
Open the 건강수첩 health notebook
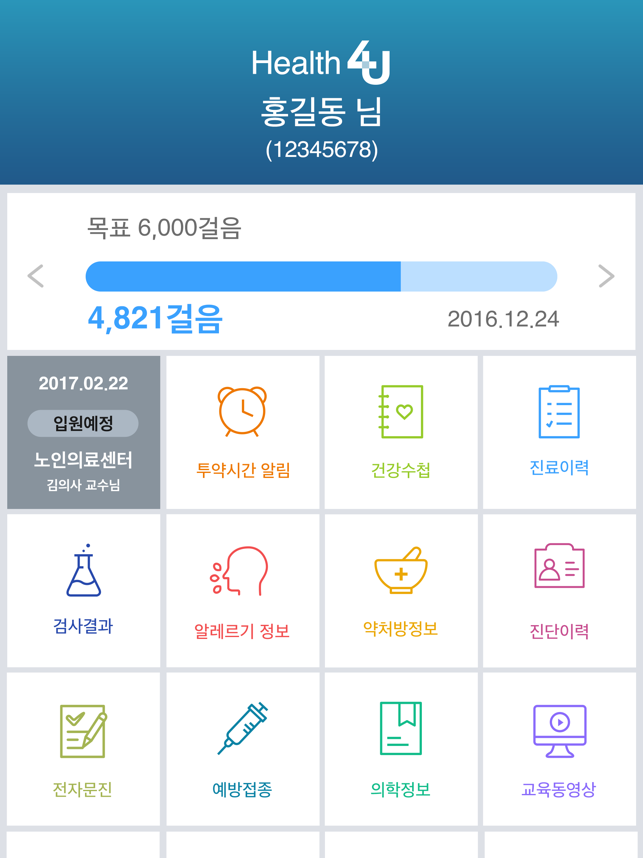click(x=401, y=432)
